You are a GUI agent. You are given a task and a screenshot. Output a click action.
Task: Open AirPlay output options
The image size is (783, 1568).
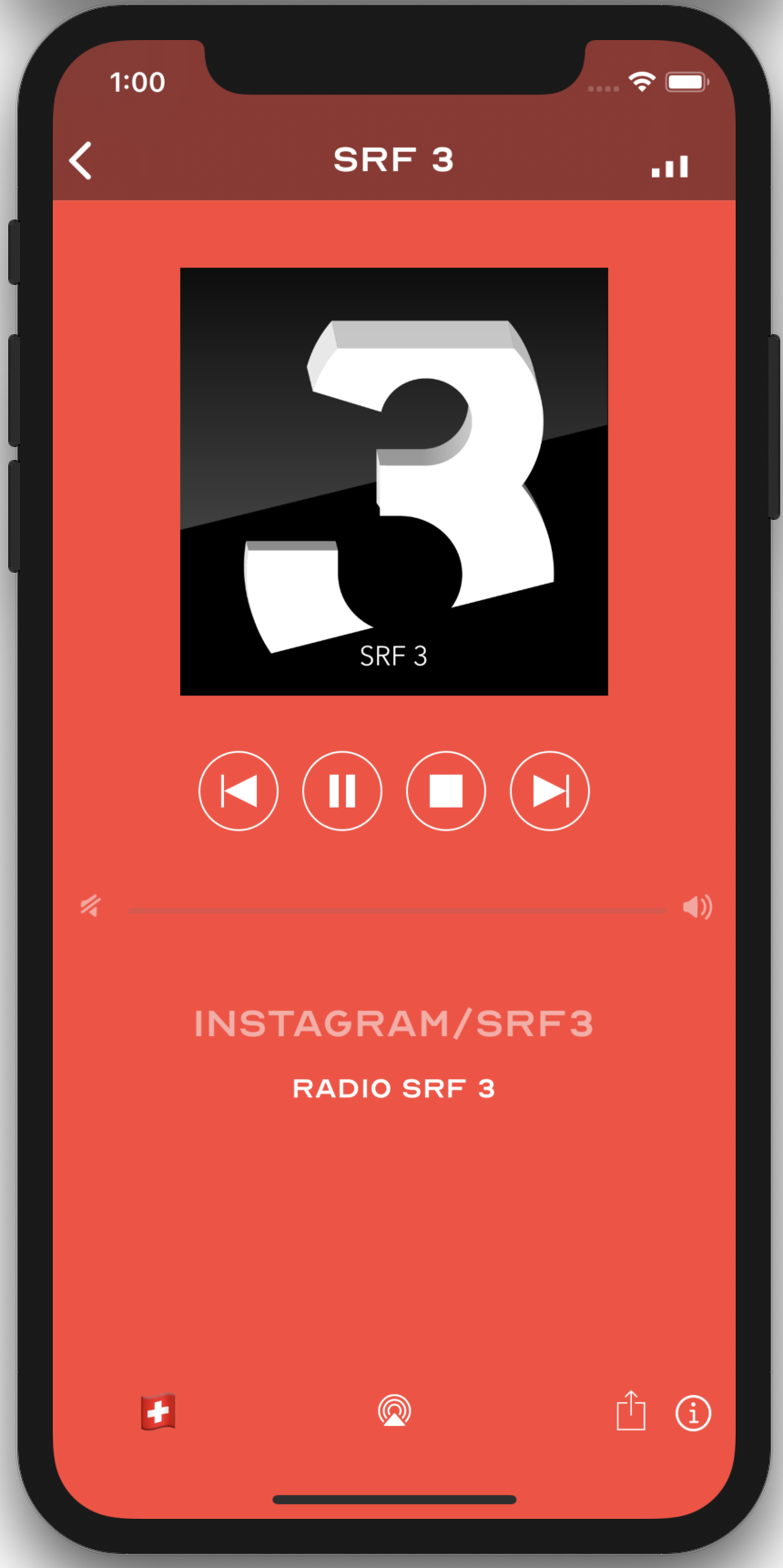click(x=394, y=1411)
